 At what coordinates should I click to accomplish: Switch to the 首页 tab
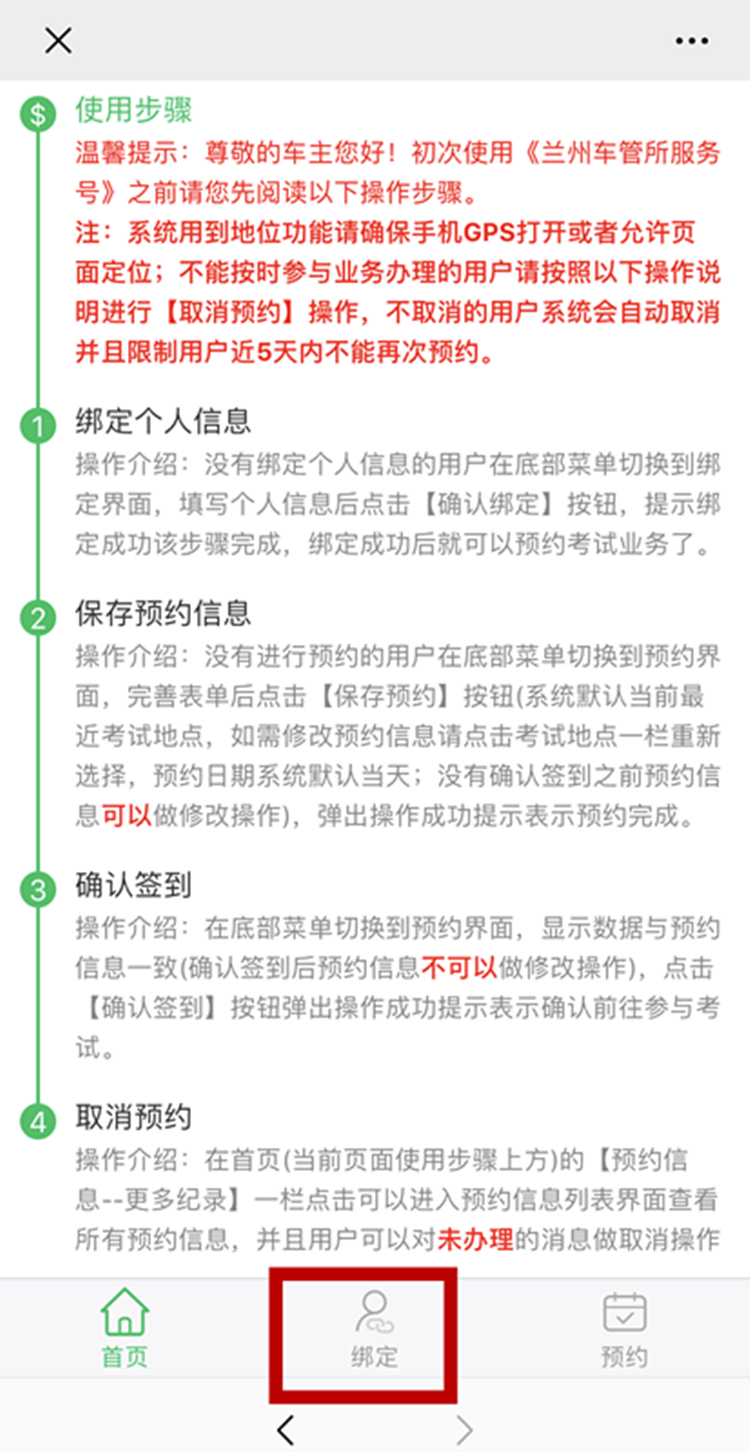pyautogui.click(x=125, y=1329)
